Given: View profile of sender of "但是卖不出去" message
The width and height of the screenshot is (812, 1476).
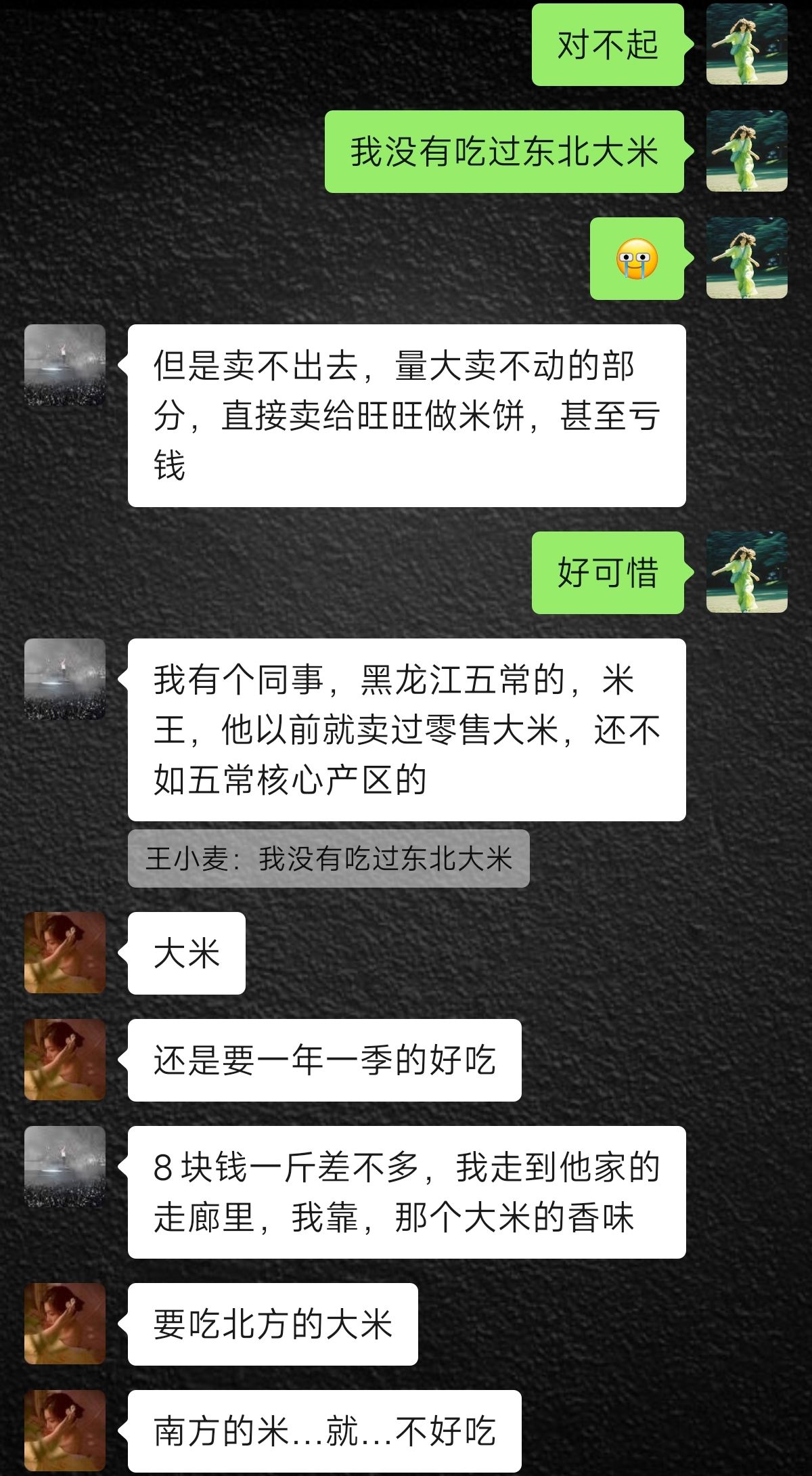Looking at the screenshot, I should pyautogui.click(x=65, y=365).
